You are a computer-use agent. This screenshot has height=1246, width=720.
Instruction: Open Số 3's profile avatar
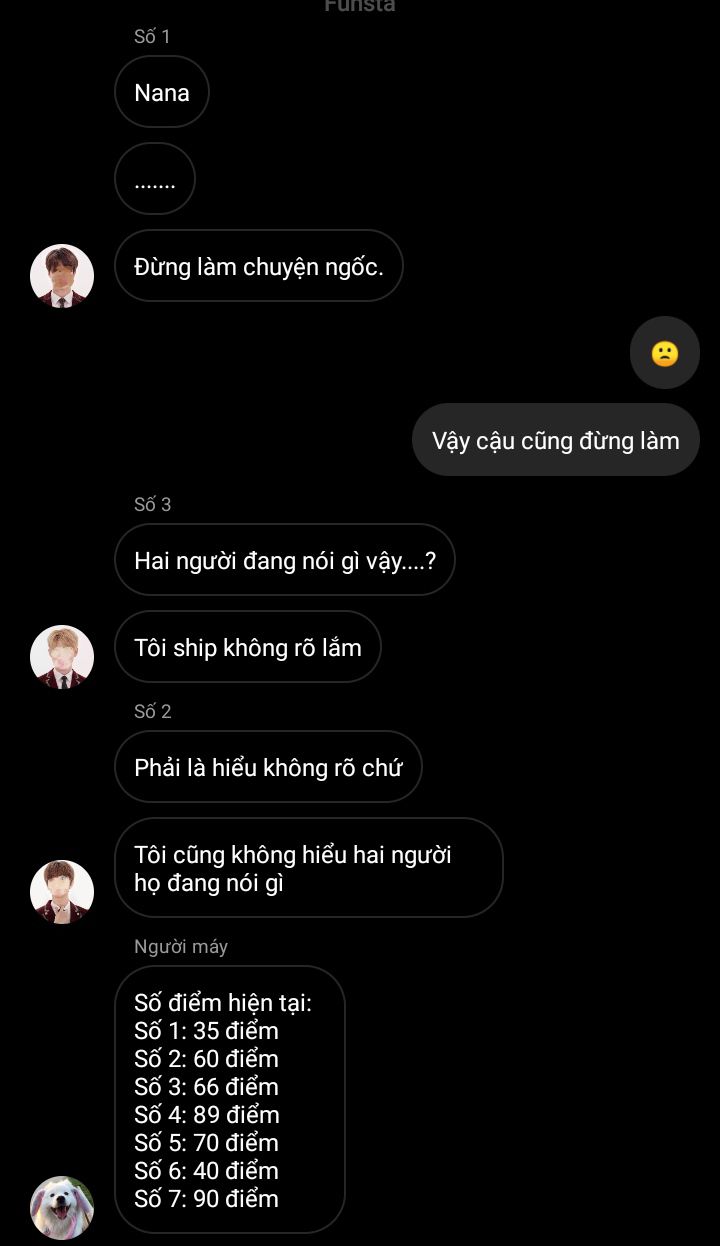(x=62, y=657)
